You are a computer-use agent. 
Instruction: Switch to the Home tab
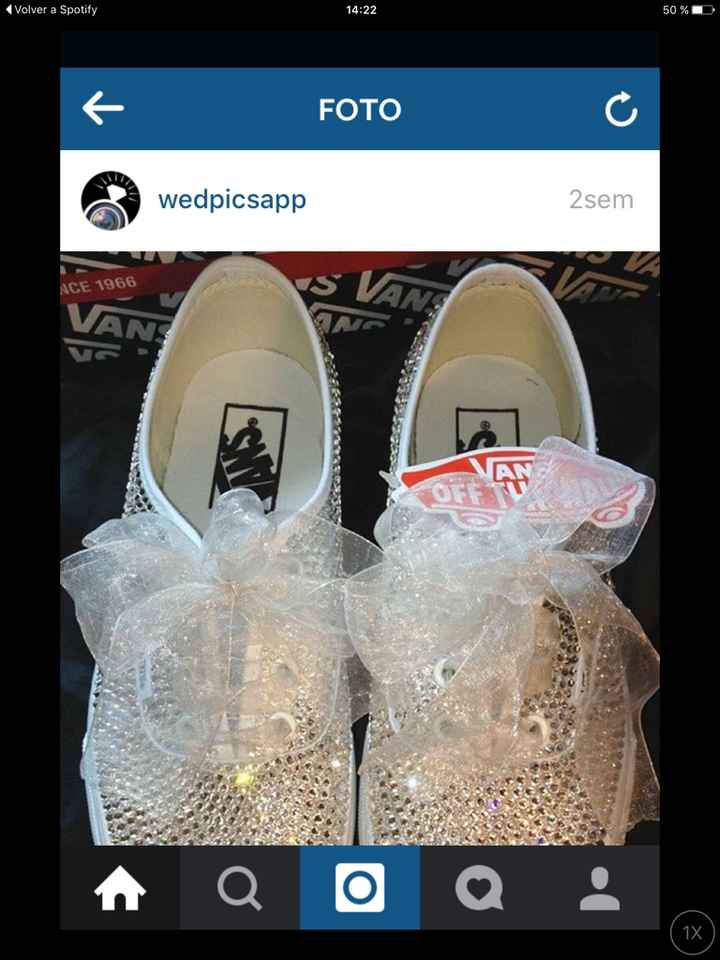point(120,888)
